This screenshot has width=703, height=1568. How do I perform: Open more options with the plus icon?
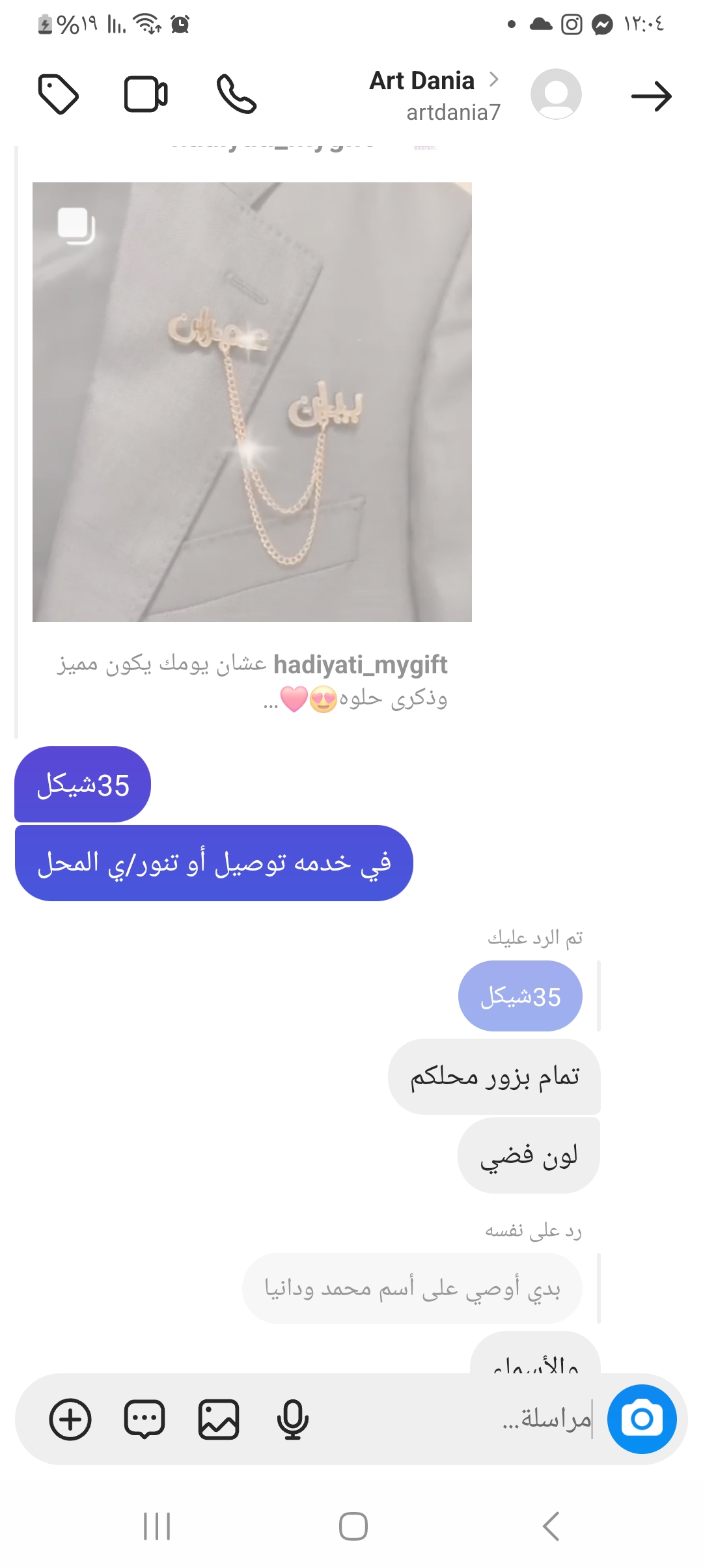[70, 1419]
